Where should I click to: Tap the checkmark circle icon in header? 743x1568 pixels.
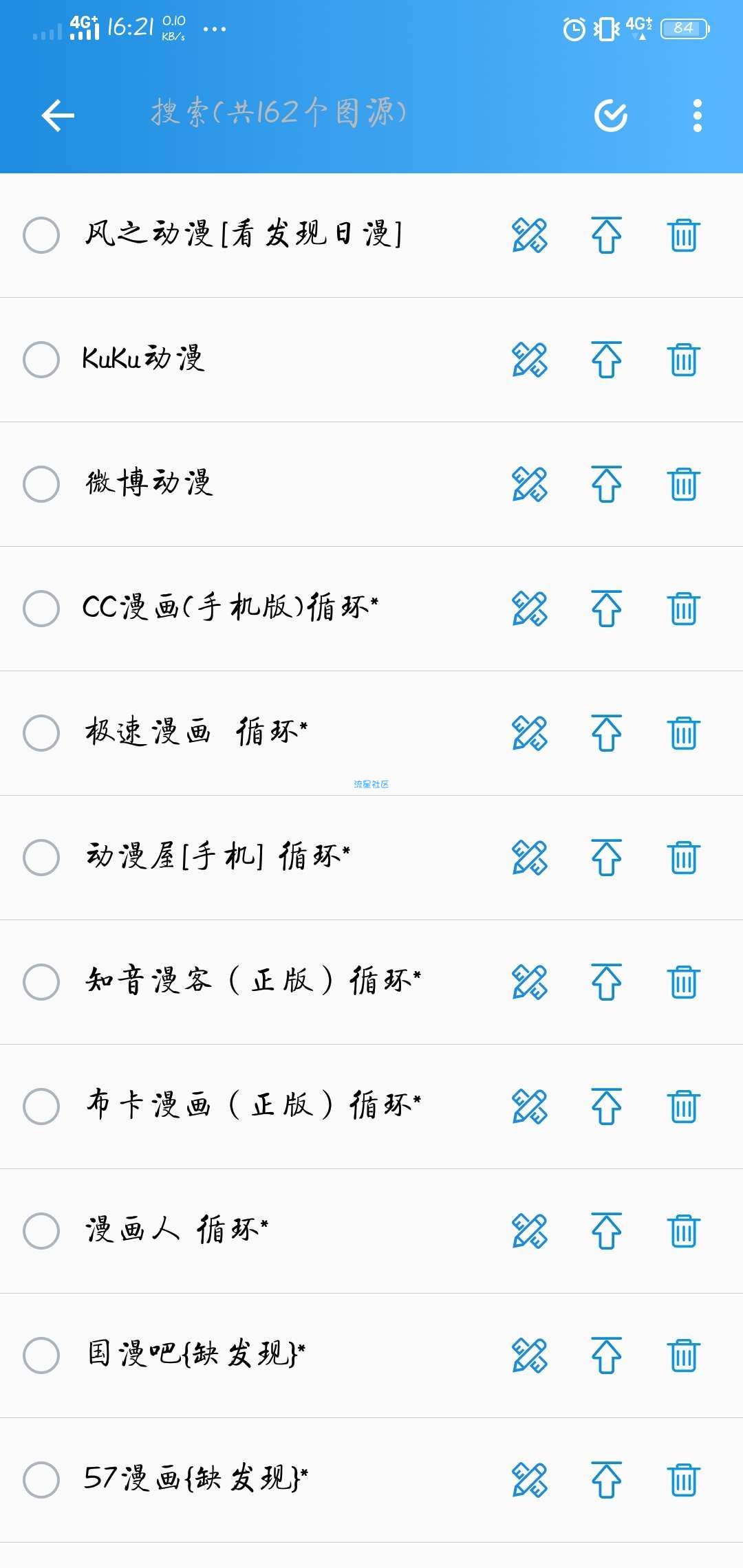(611, 115)
